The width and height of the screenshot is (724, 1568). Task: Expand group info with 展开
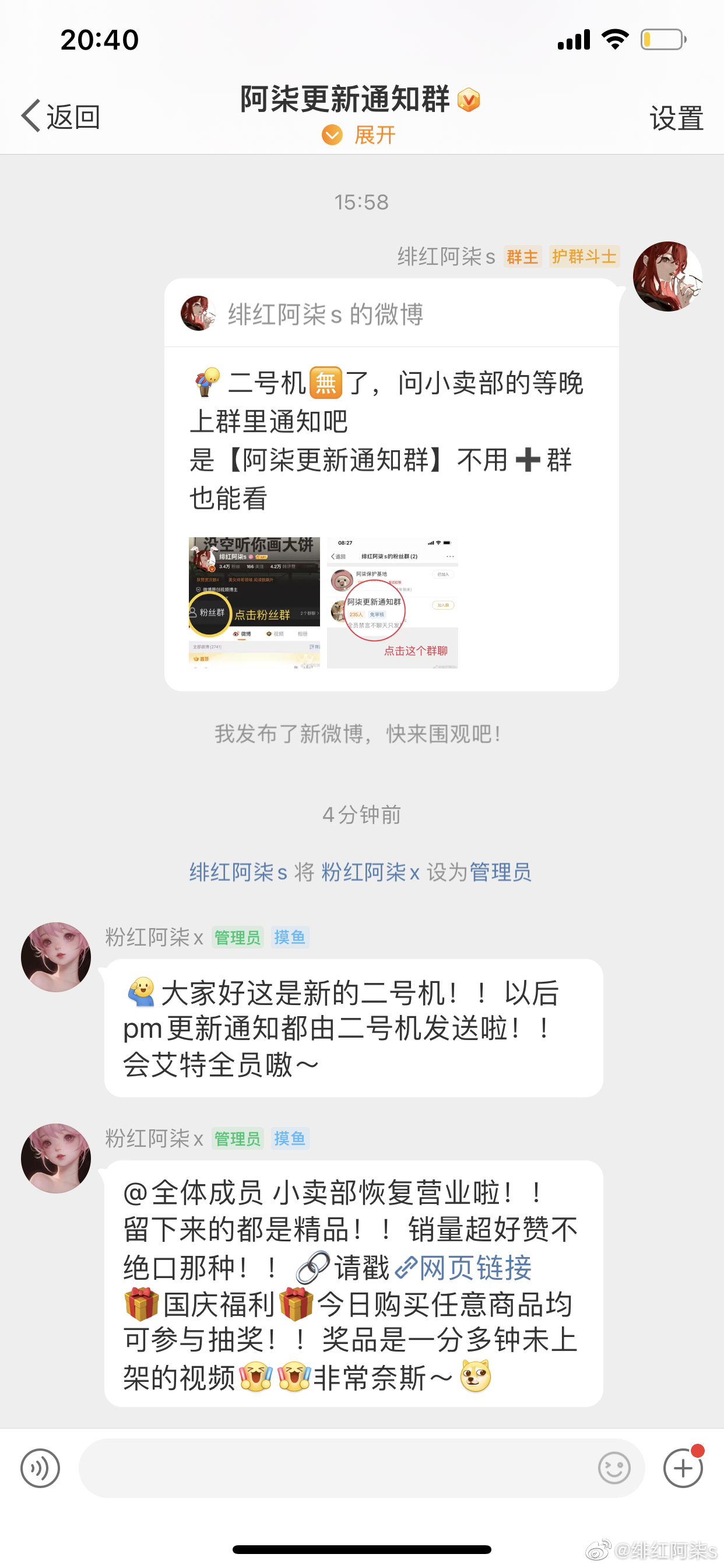(360, 135)
